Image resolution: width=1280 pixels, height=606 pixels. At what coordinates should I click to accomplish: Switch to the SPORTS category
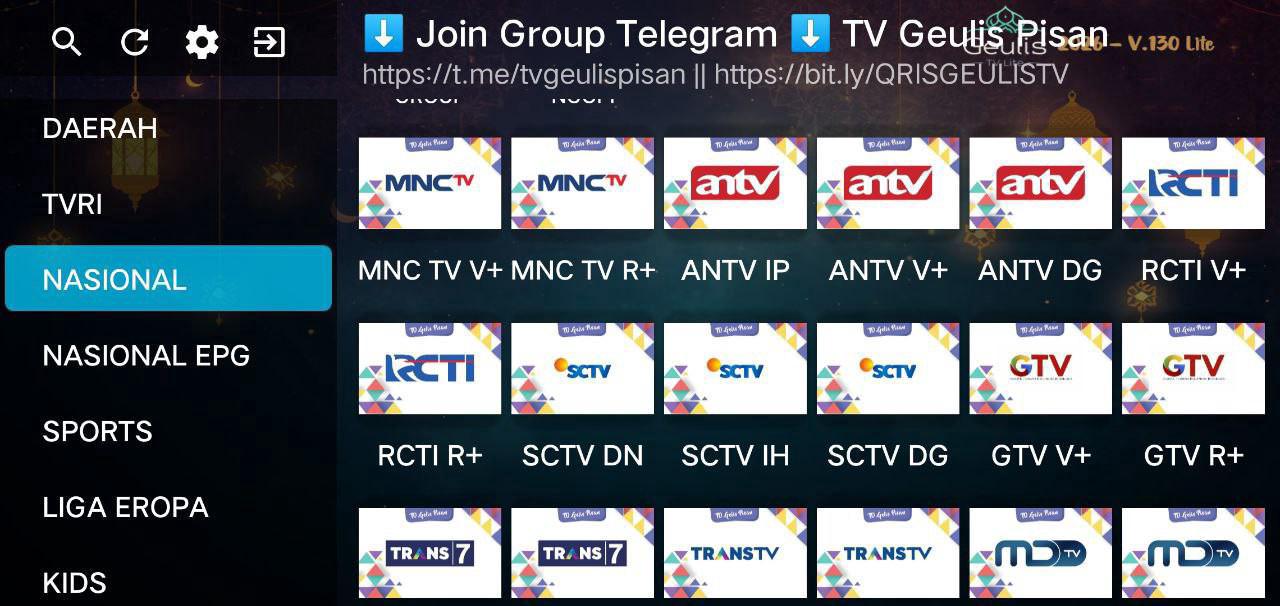point(98,431)
